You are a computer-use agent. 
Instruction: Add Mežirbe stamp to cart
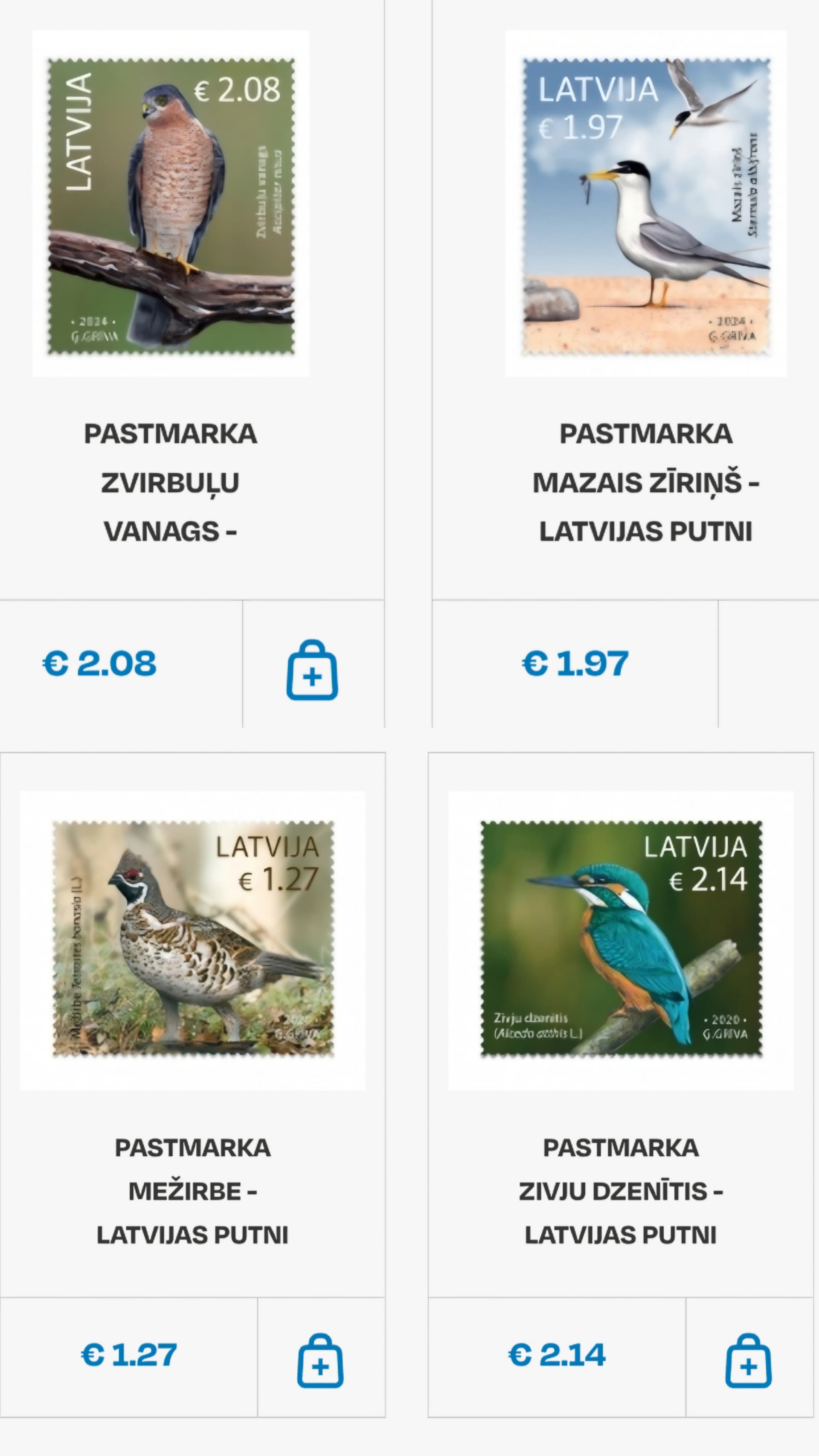[x=320, y=1361]
